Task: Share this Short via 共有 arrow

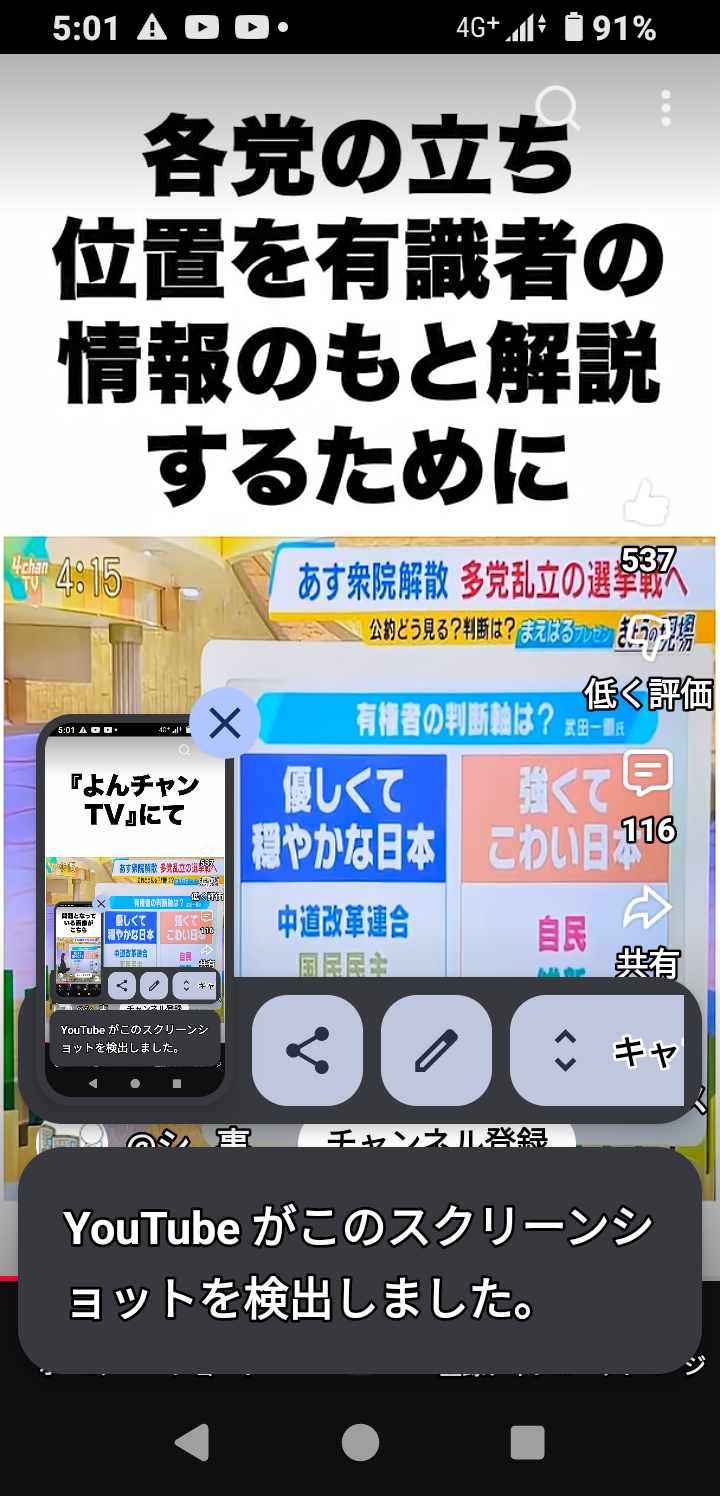Action: coord(647,909)
